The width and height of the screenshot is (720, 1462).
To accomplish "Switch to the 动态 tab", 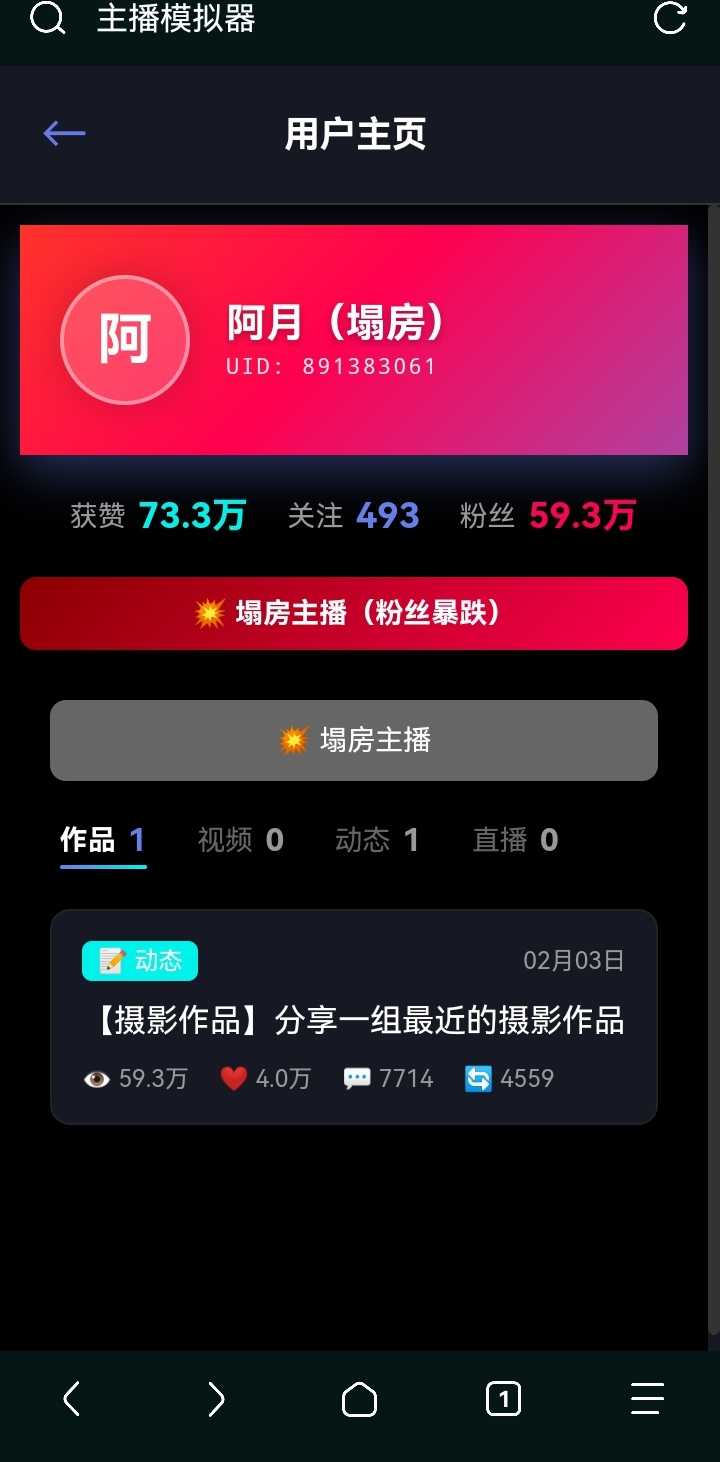I will 377,840.
